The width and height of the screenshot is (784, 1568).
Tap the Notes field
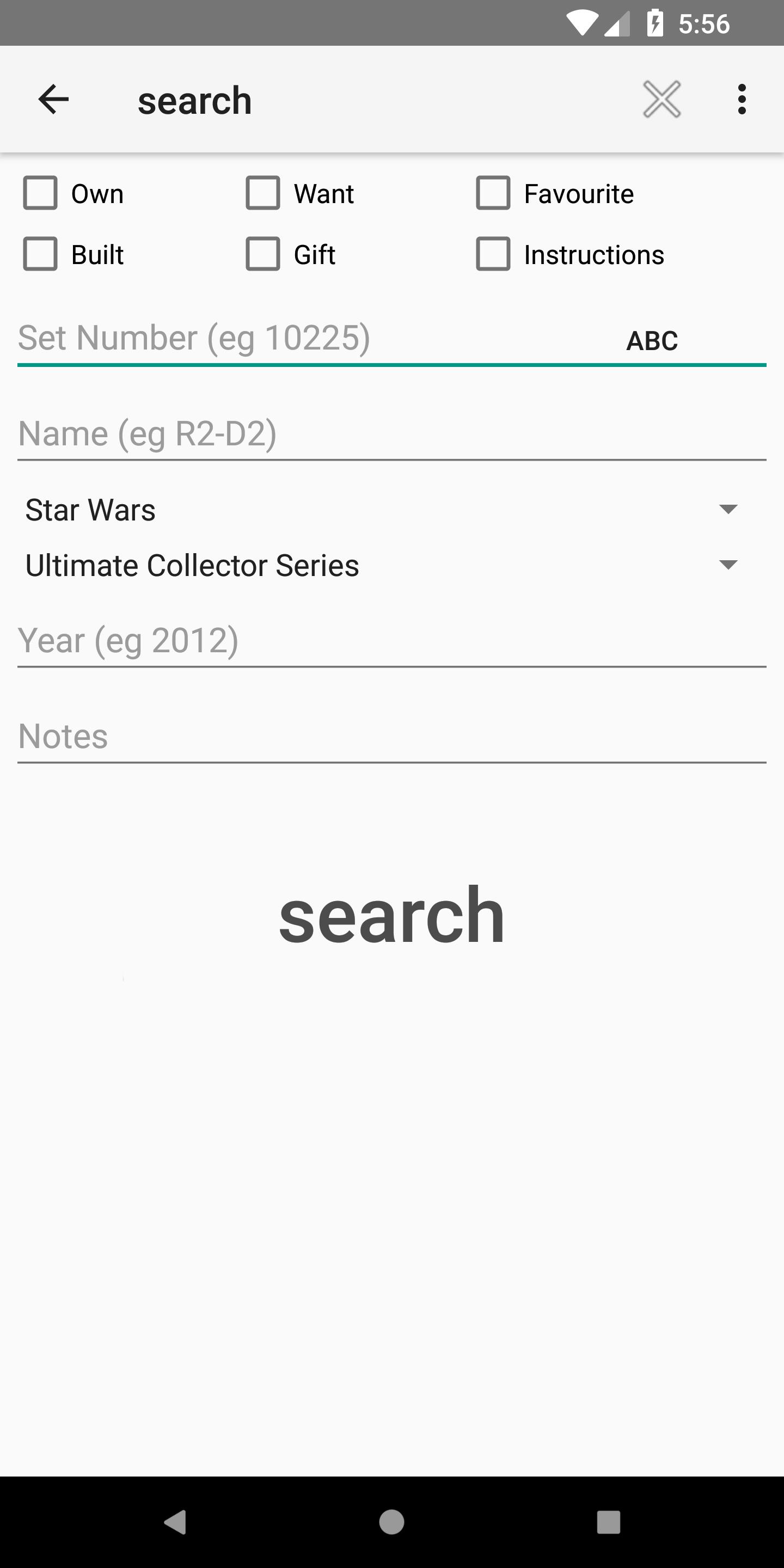pos(391,737)
